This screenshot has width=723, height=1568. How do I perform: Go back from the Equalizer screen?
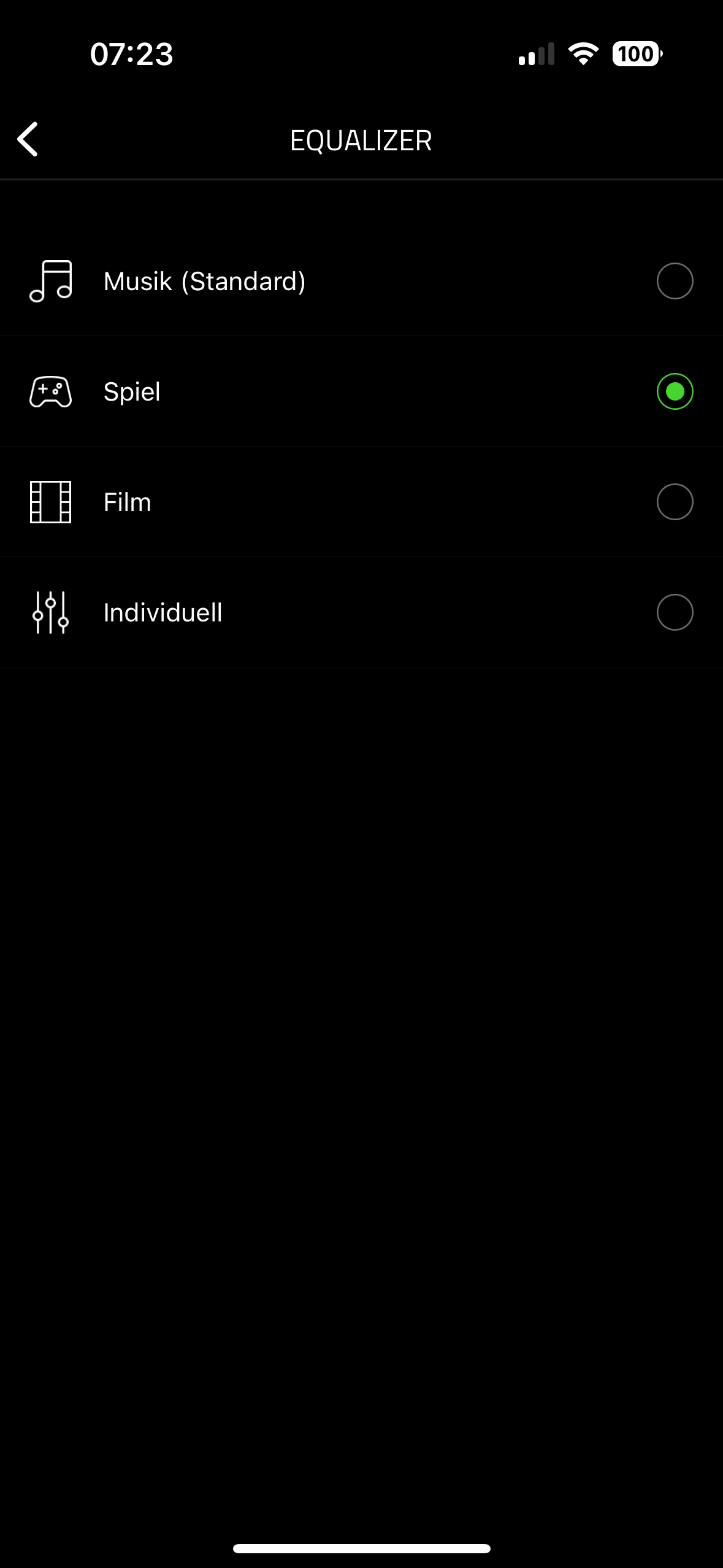coord(28,139)
